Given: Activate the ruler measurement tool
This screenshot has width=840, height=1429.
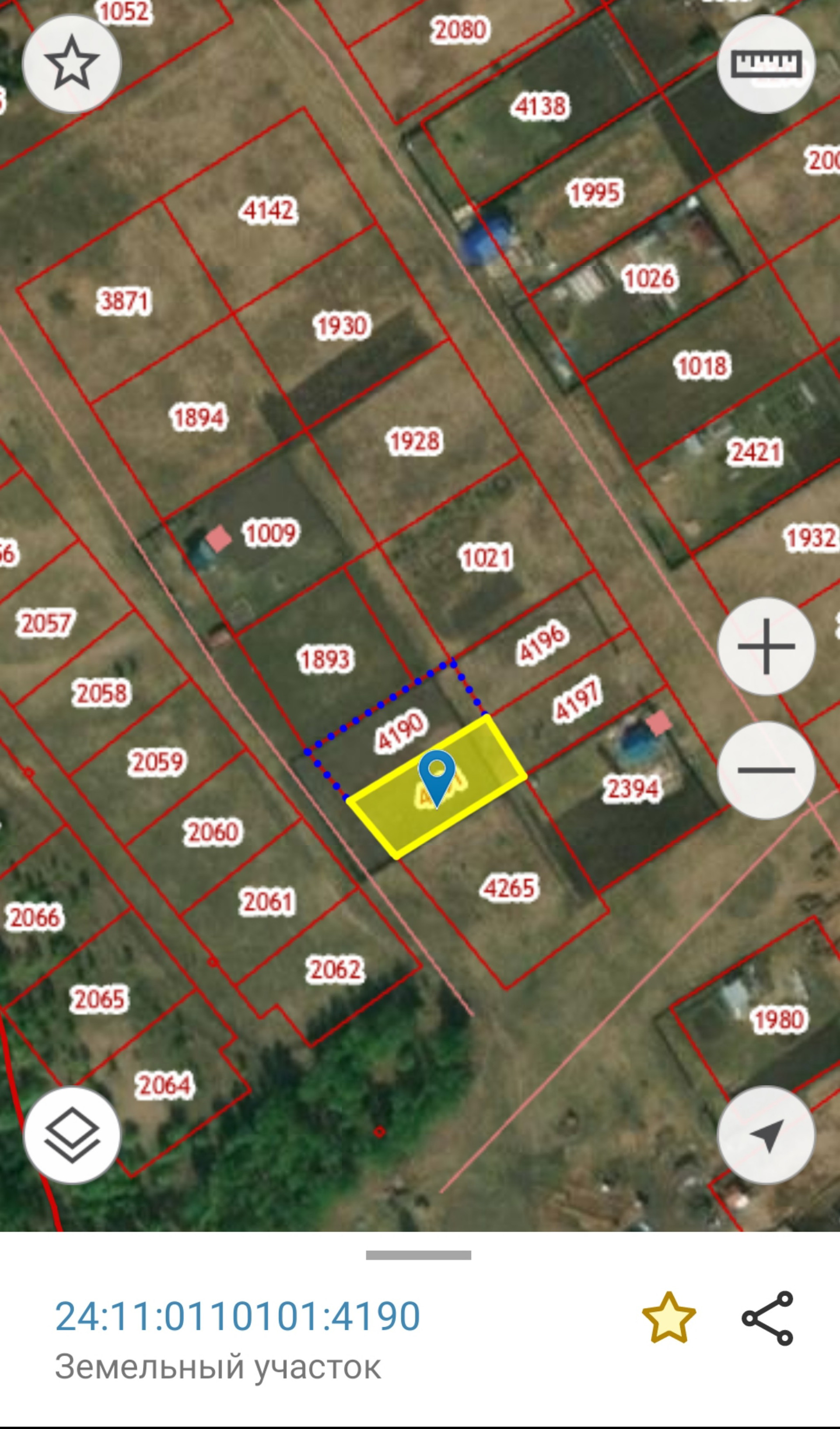Looking at the screenshot, I should (x=766, y=63).
